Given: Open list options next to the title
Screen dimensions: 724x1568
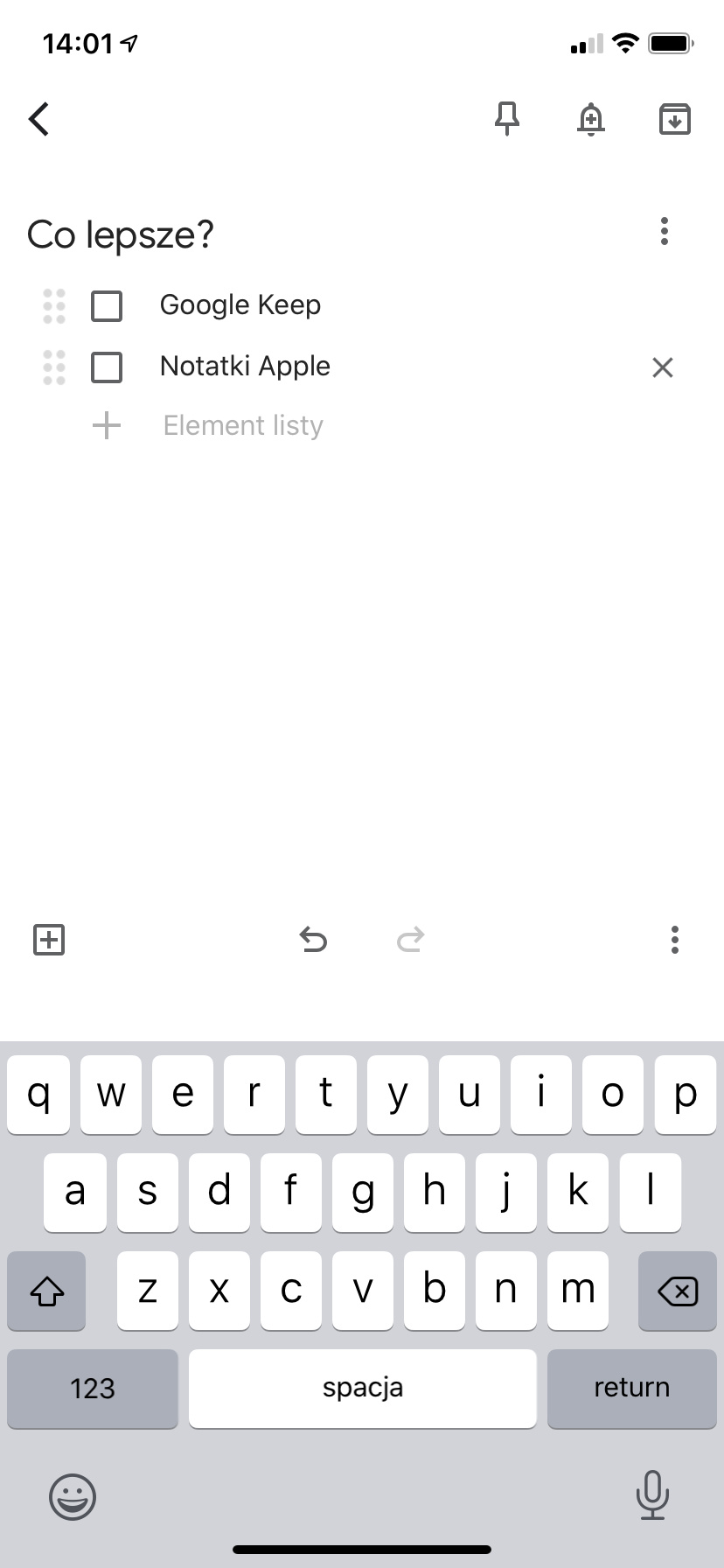Looking at the screenshot, I should coord(665,231).
